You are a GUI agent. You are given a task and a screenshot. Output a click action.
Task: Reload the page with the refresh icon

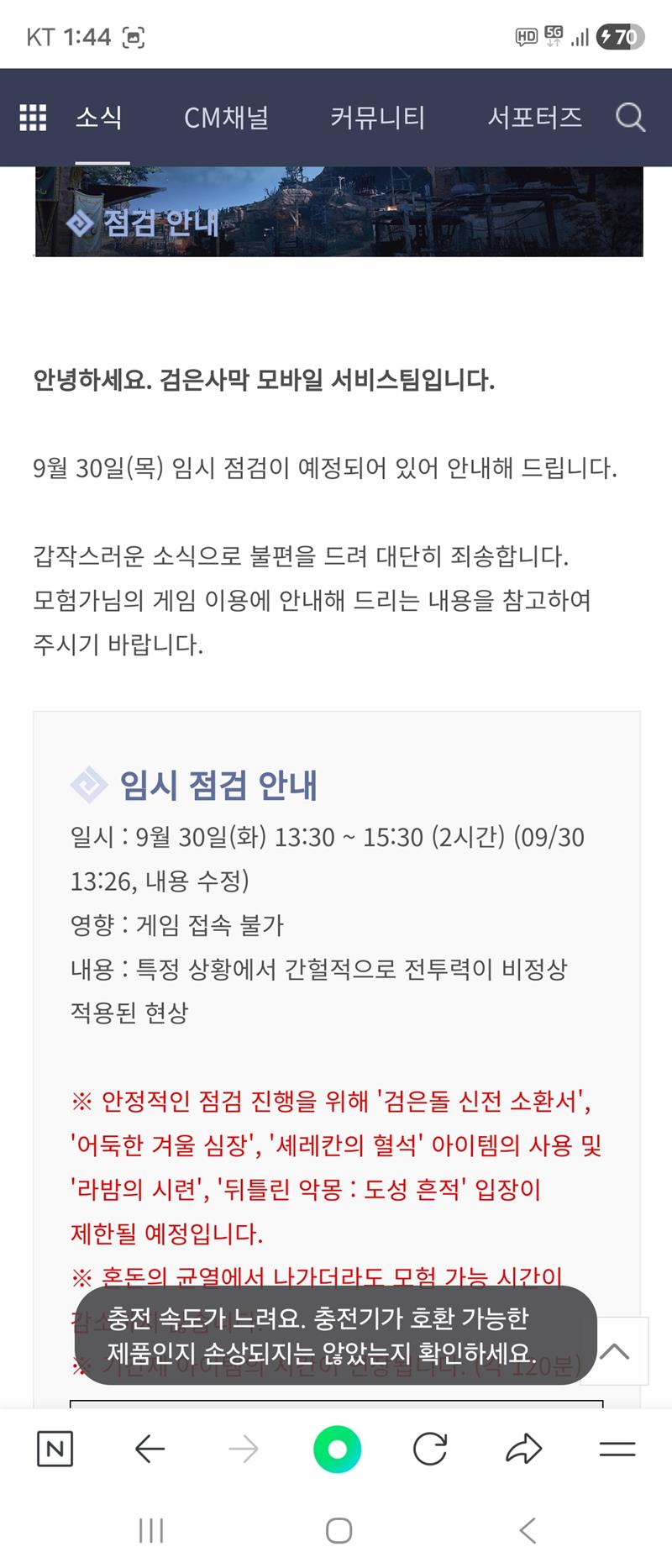(430, 1449)
